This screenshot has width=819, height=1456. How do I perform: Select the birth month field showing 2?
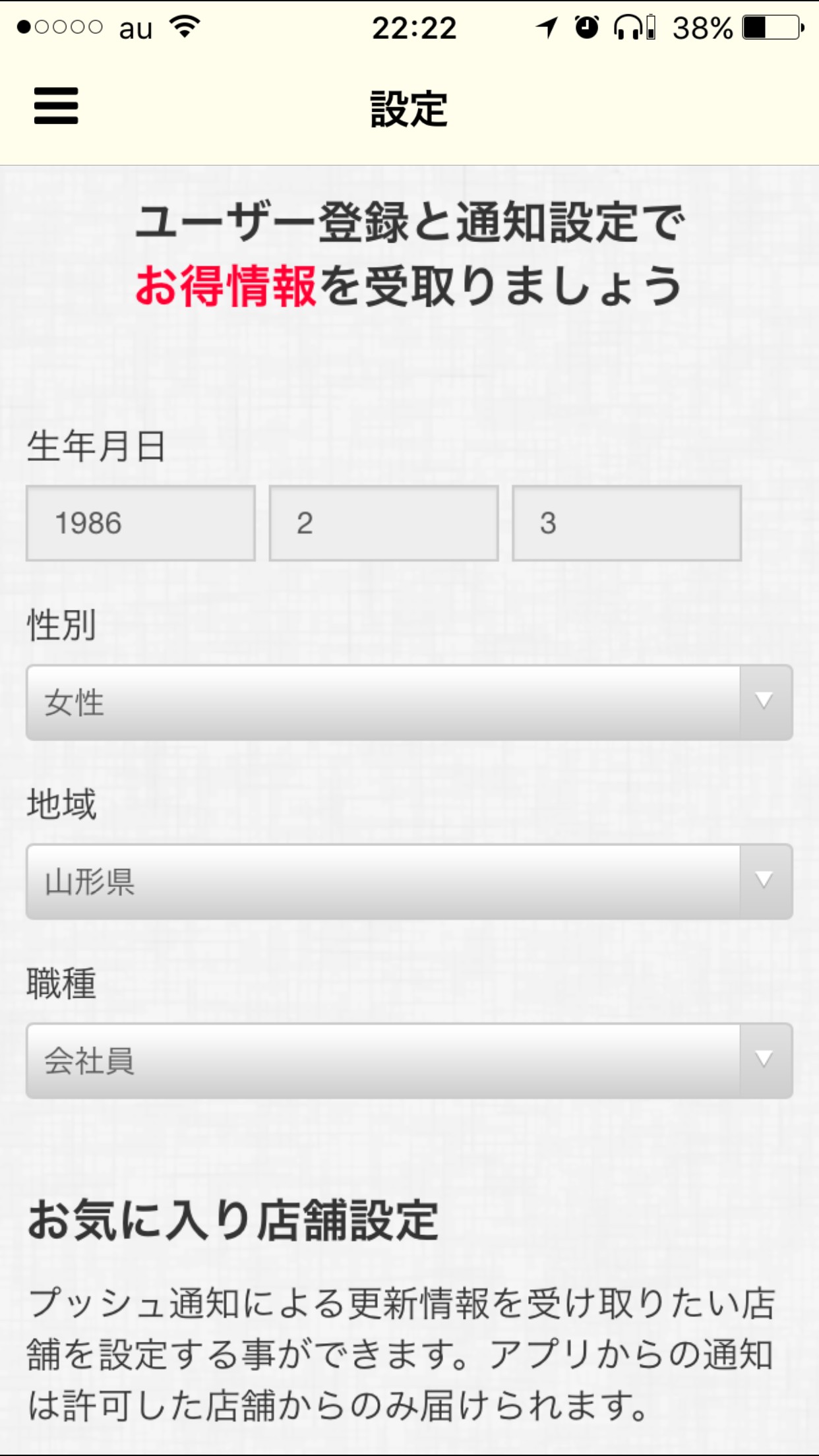[384, 524]
